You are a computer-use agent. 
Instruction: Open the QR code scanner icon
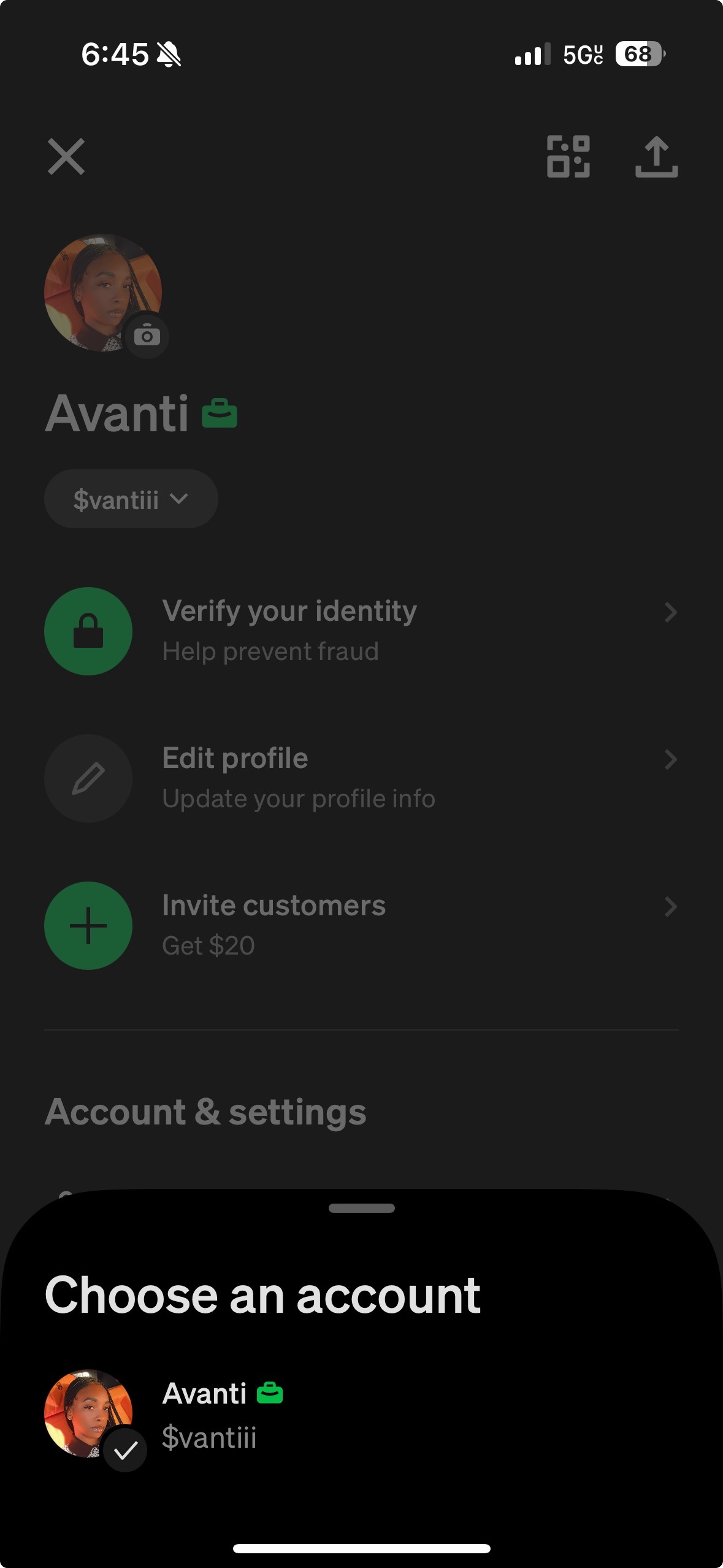[x=568, y=157]
